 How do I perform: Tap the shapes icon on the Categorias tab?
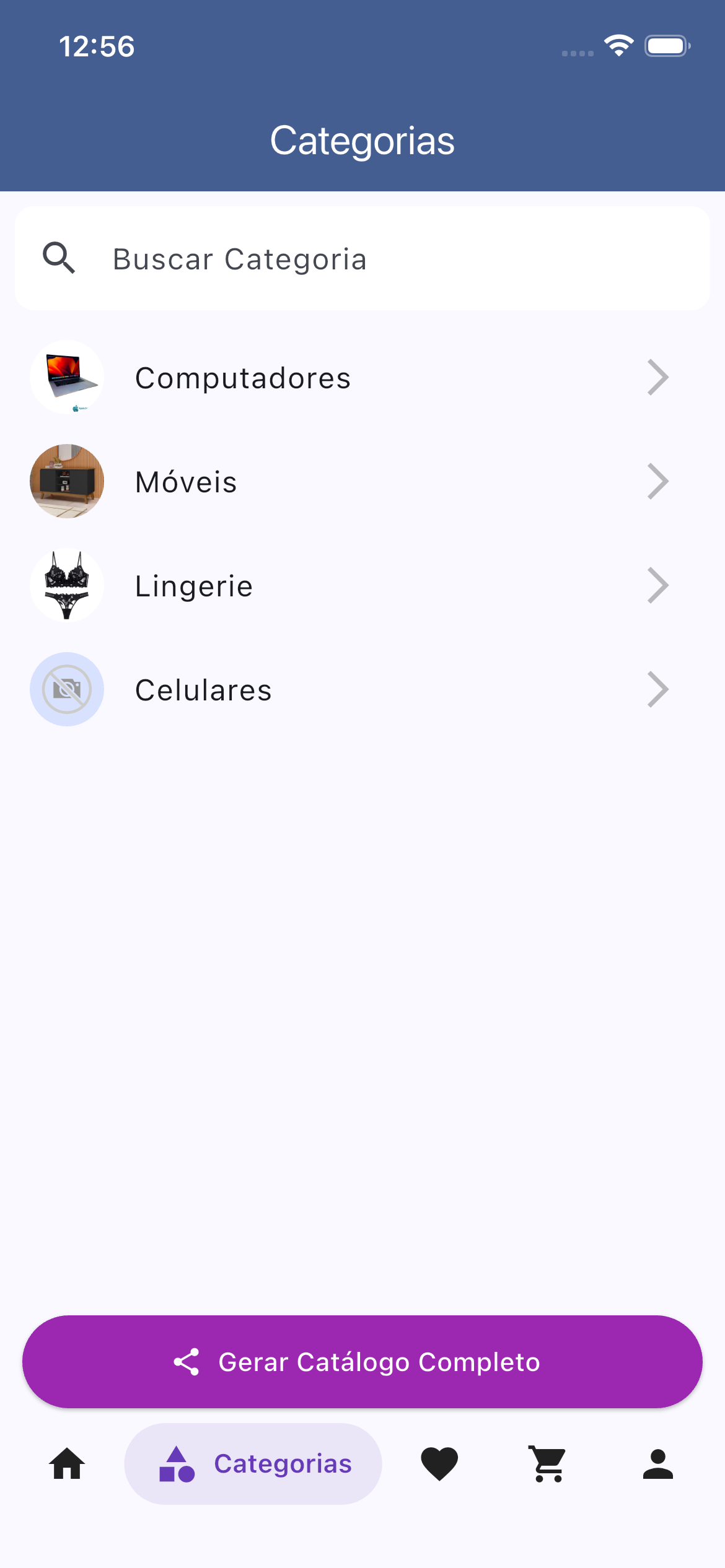[x=175, y=1463]
